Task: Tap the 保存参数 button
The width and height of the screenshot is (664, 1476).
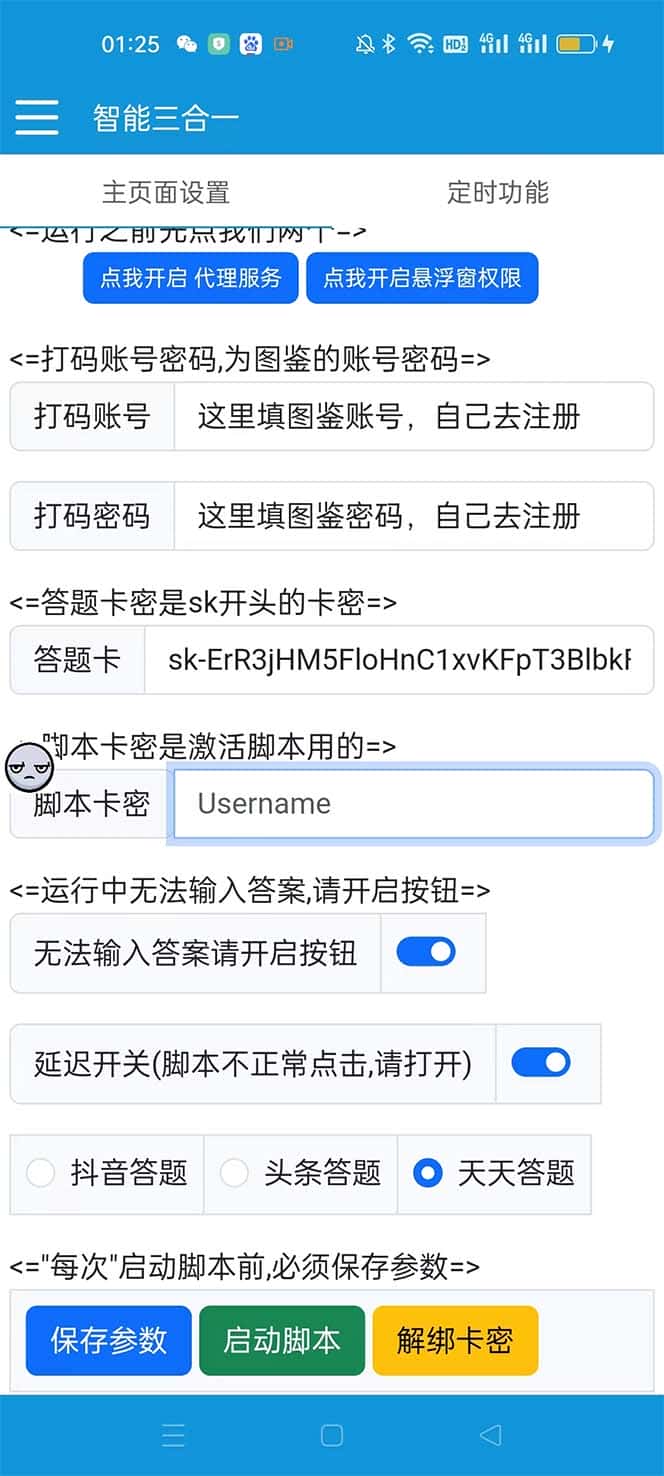Action: coord(108,1340)
